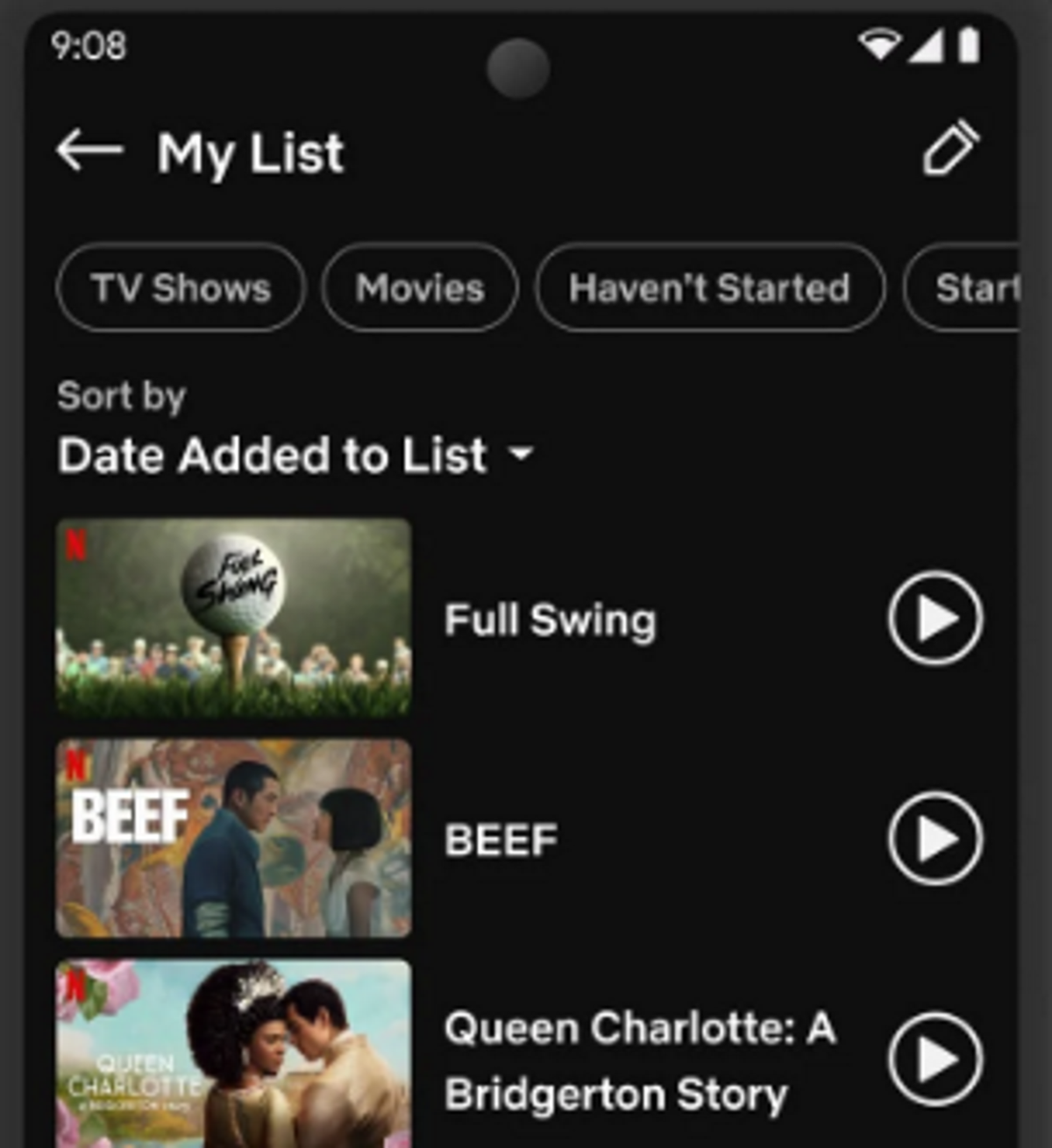Screen dimensions: 1052x1148
Task: Enable the Movies filter
Action: click(x=419, y=289)
